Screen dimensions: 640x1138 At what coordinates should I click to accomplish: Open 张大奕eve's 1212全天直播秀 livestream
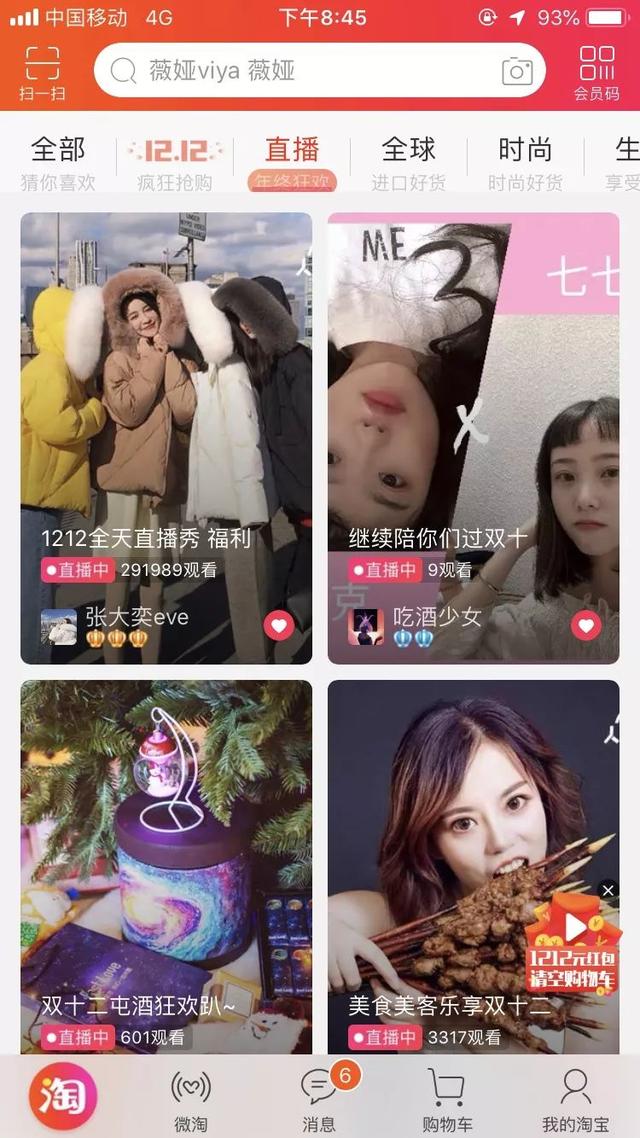(x=166, y=420)
